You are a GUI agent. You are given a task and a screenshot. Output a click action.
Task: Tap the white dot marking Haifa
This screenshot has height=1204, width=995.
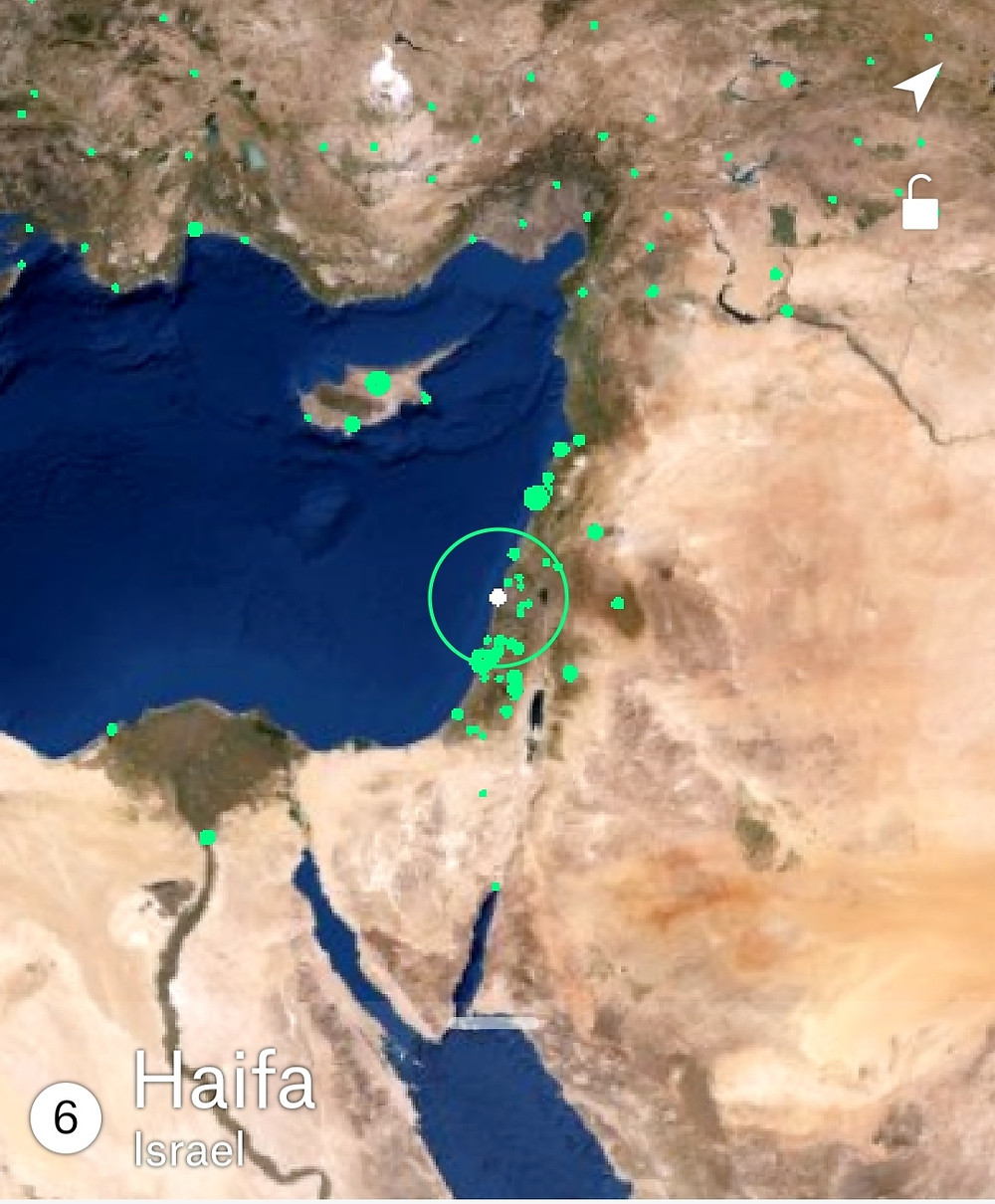tap(498, 597)
